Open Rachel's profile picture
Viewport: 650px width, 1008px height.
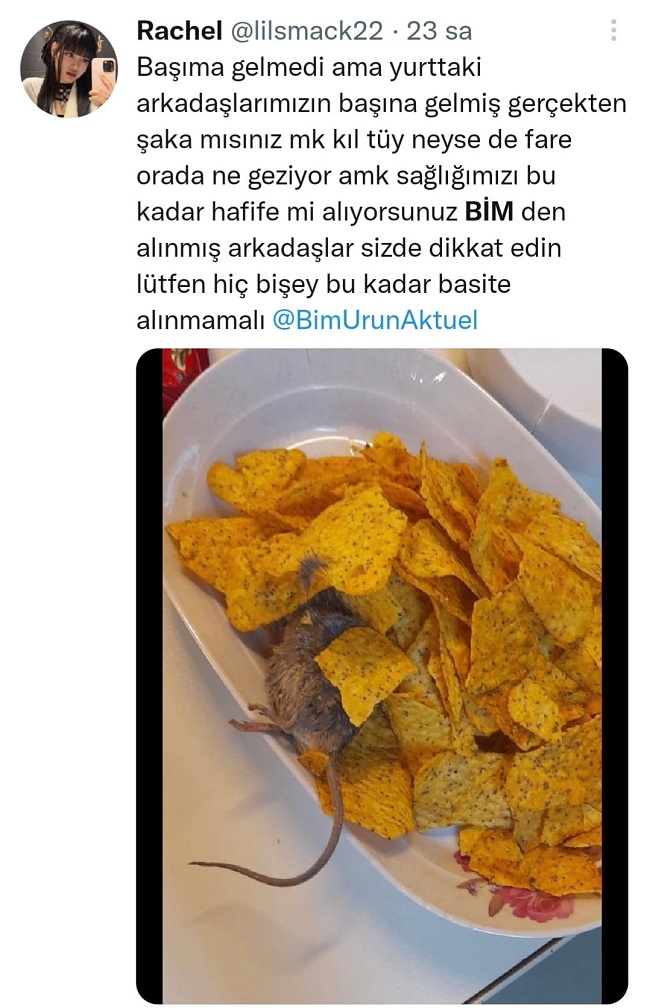tap(69, 68)
